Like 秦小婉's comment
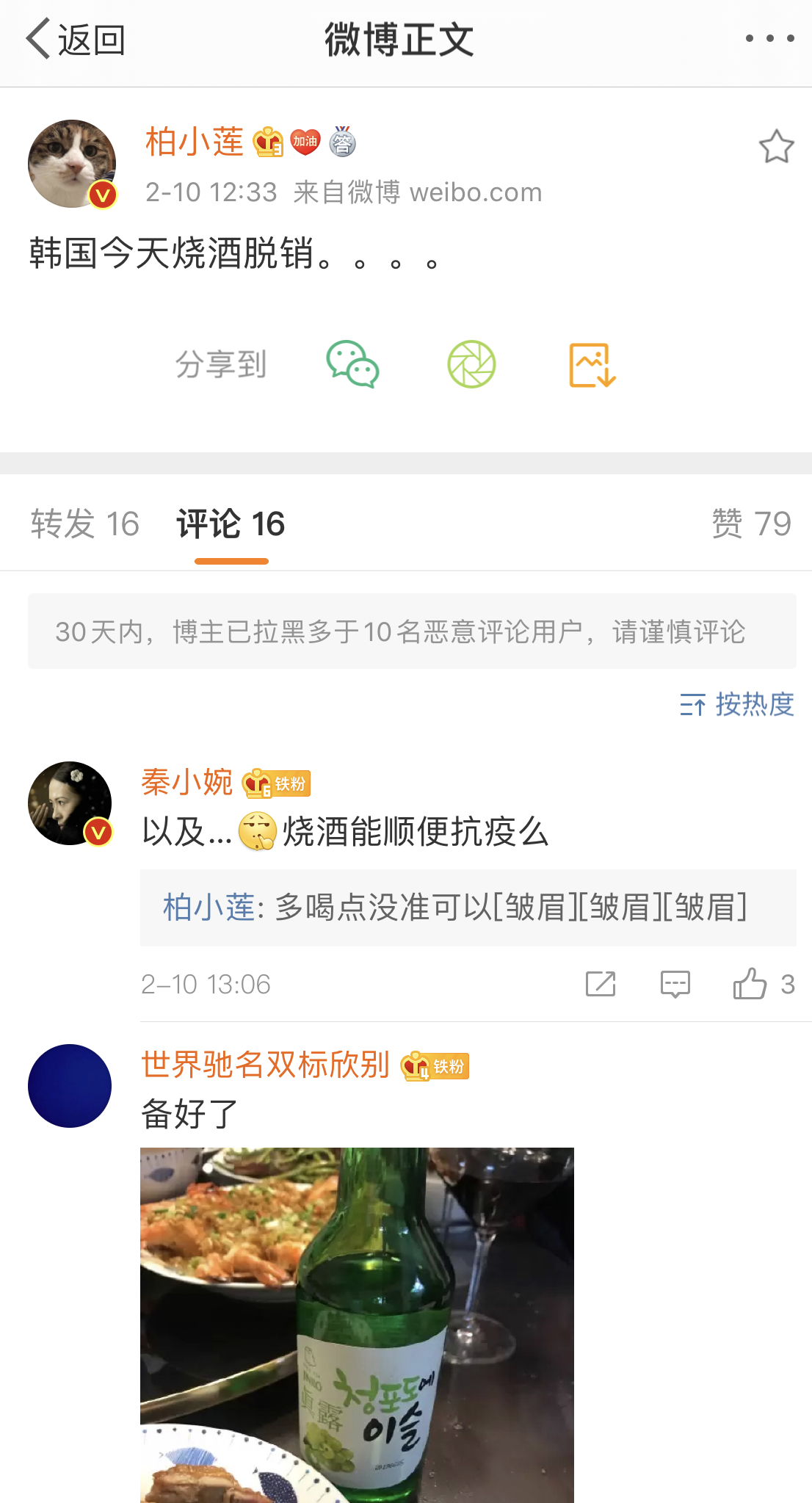Viewport: 812px width, 1503px height. point(750,984)
